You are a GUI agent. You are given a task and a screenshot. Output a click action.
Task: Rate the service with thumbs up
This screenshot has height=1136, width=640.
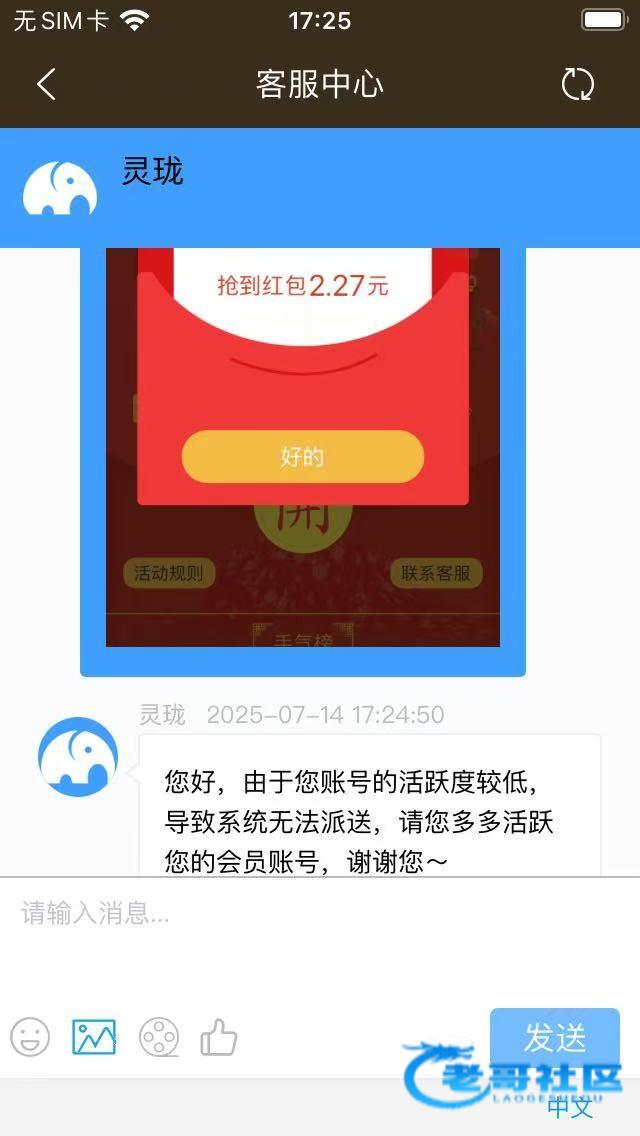218,1037
